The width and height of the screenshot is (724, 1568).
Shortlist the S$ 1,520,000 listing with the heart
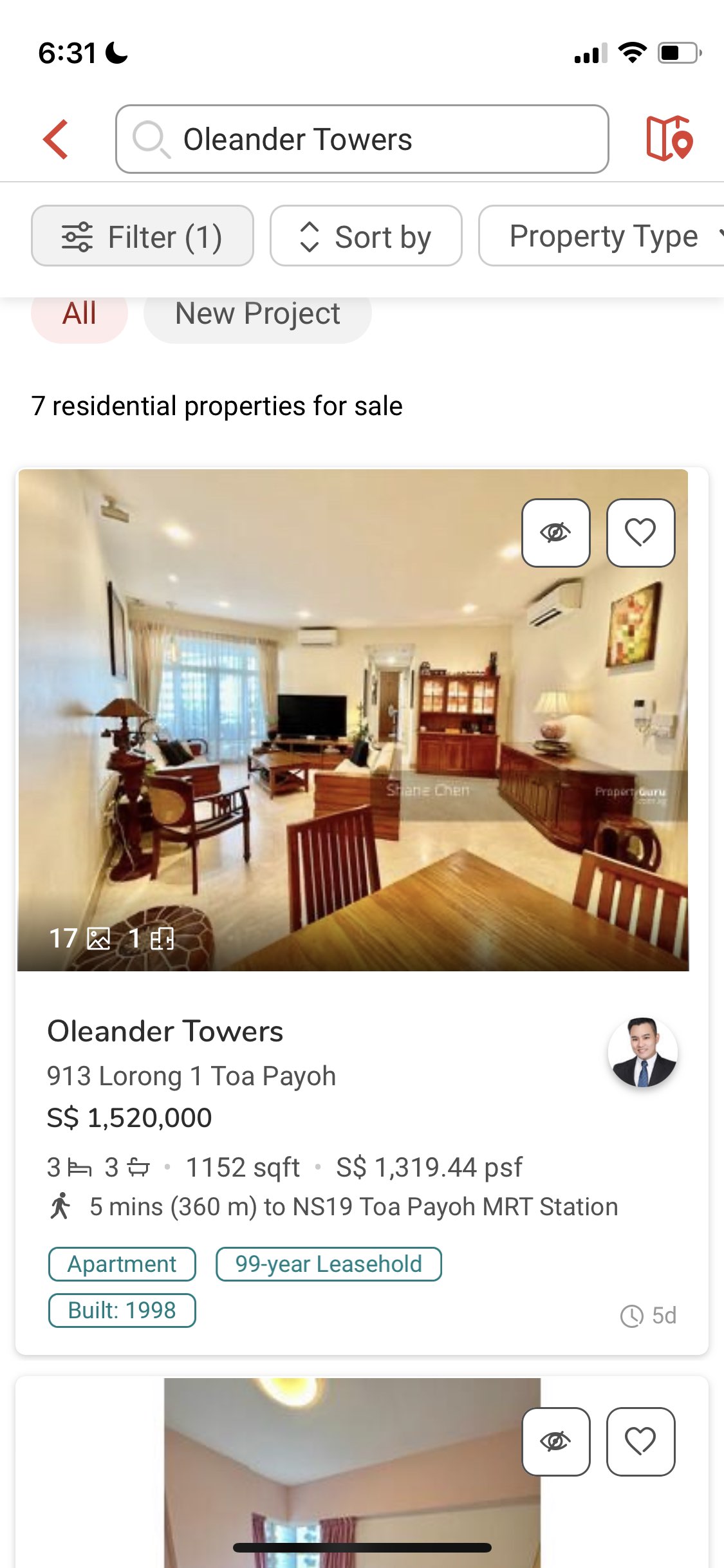[x=640, y=533]
